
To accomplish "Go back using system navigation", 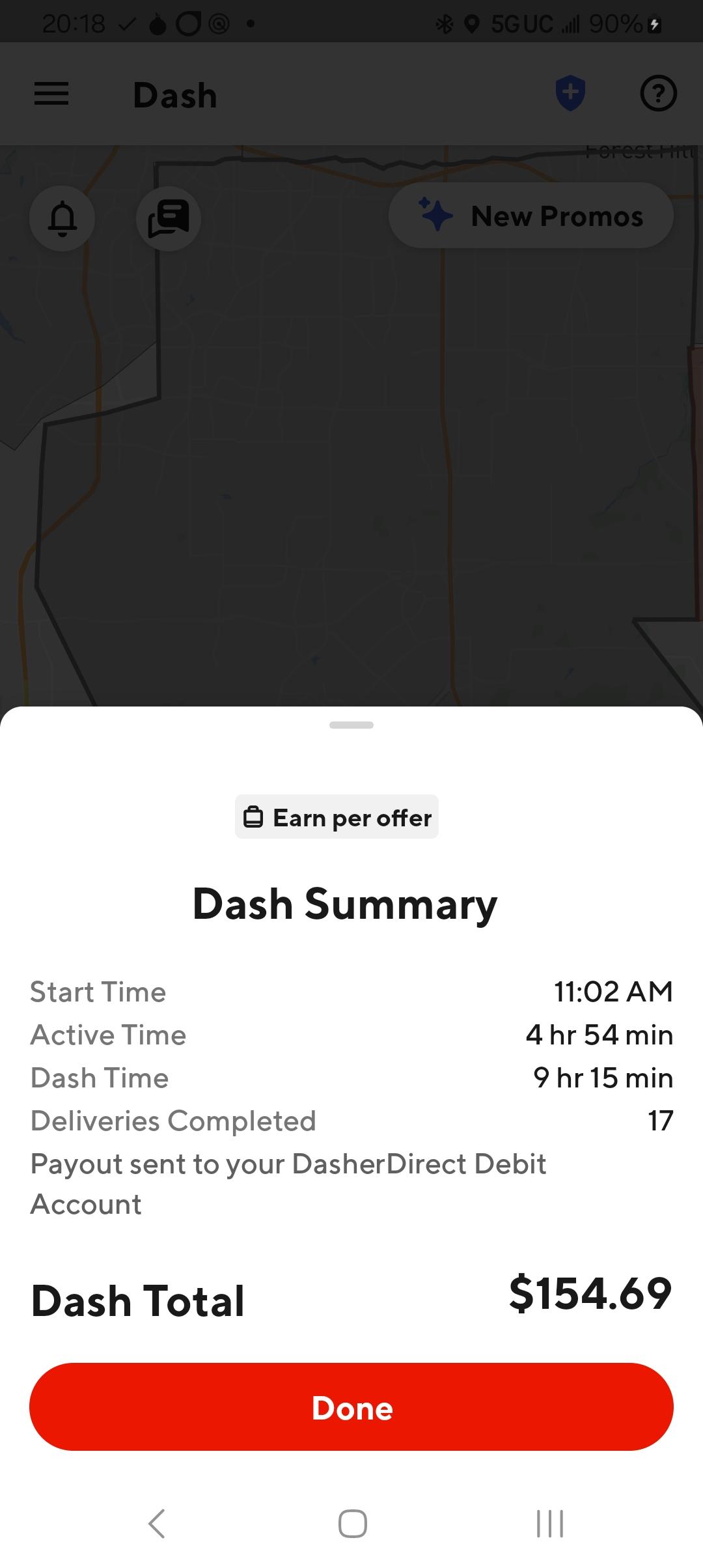I will [157, 1523].
